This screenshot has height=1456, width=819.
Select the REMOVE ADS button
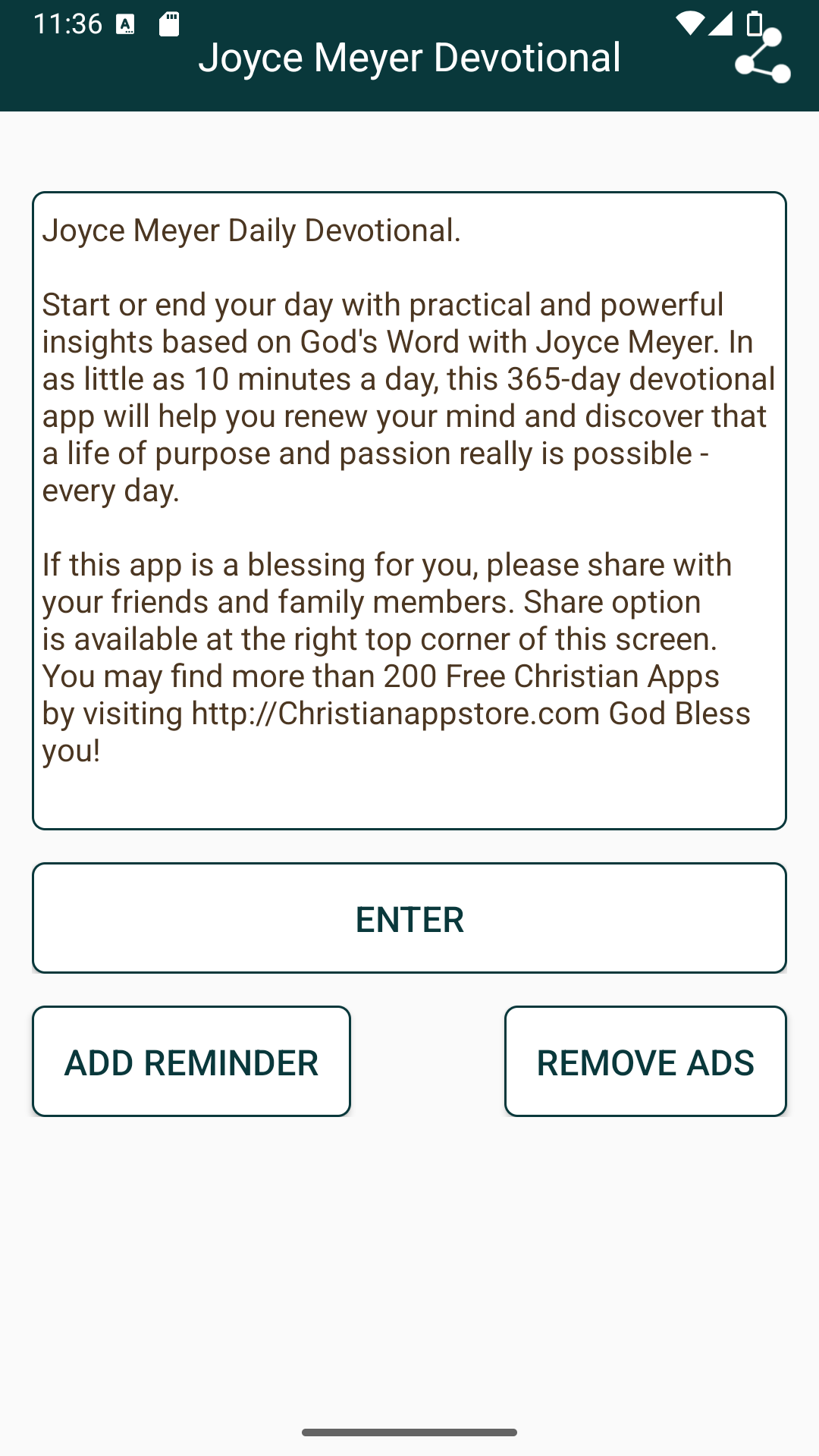(x=645, y=1062)
